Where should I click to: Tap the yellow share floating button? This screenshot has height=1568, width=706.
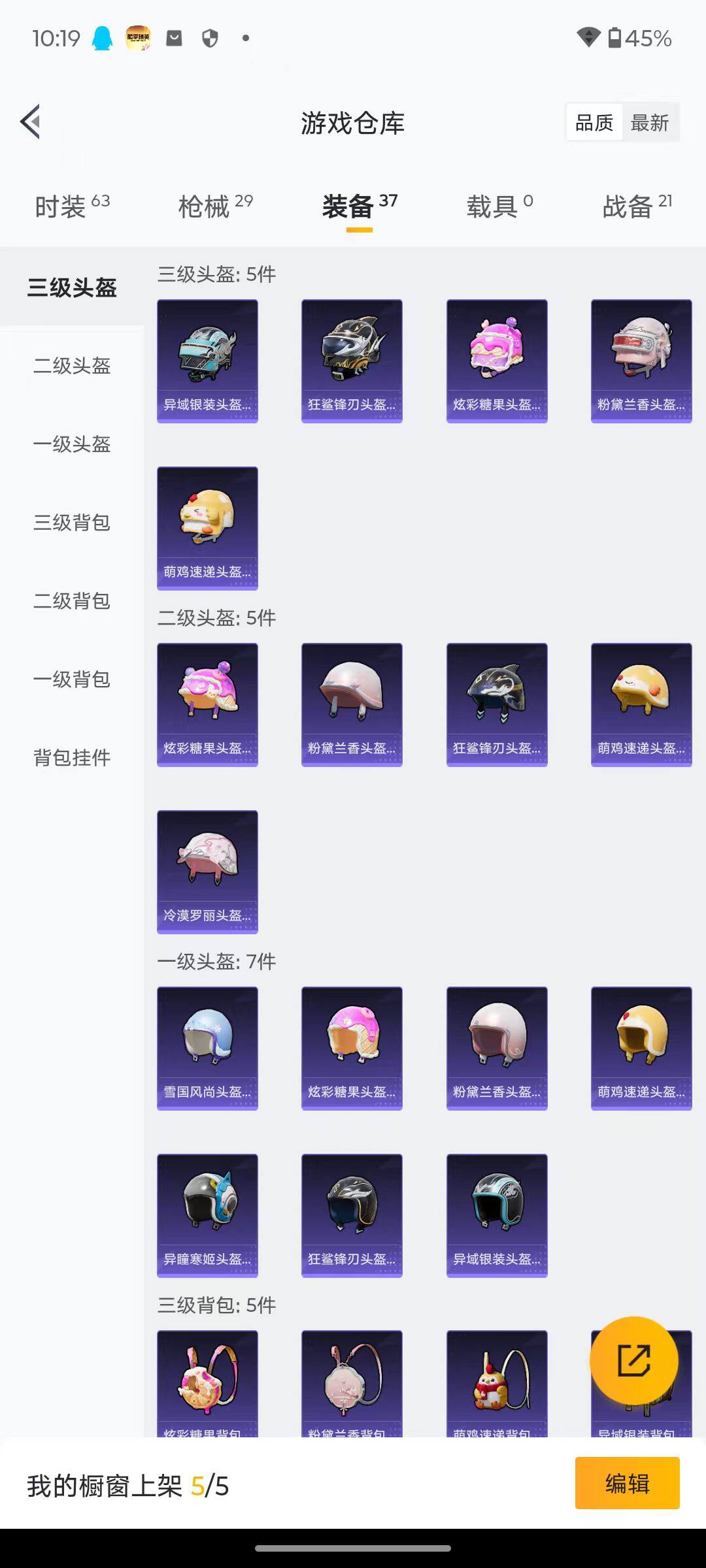pos(633,1360)
